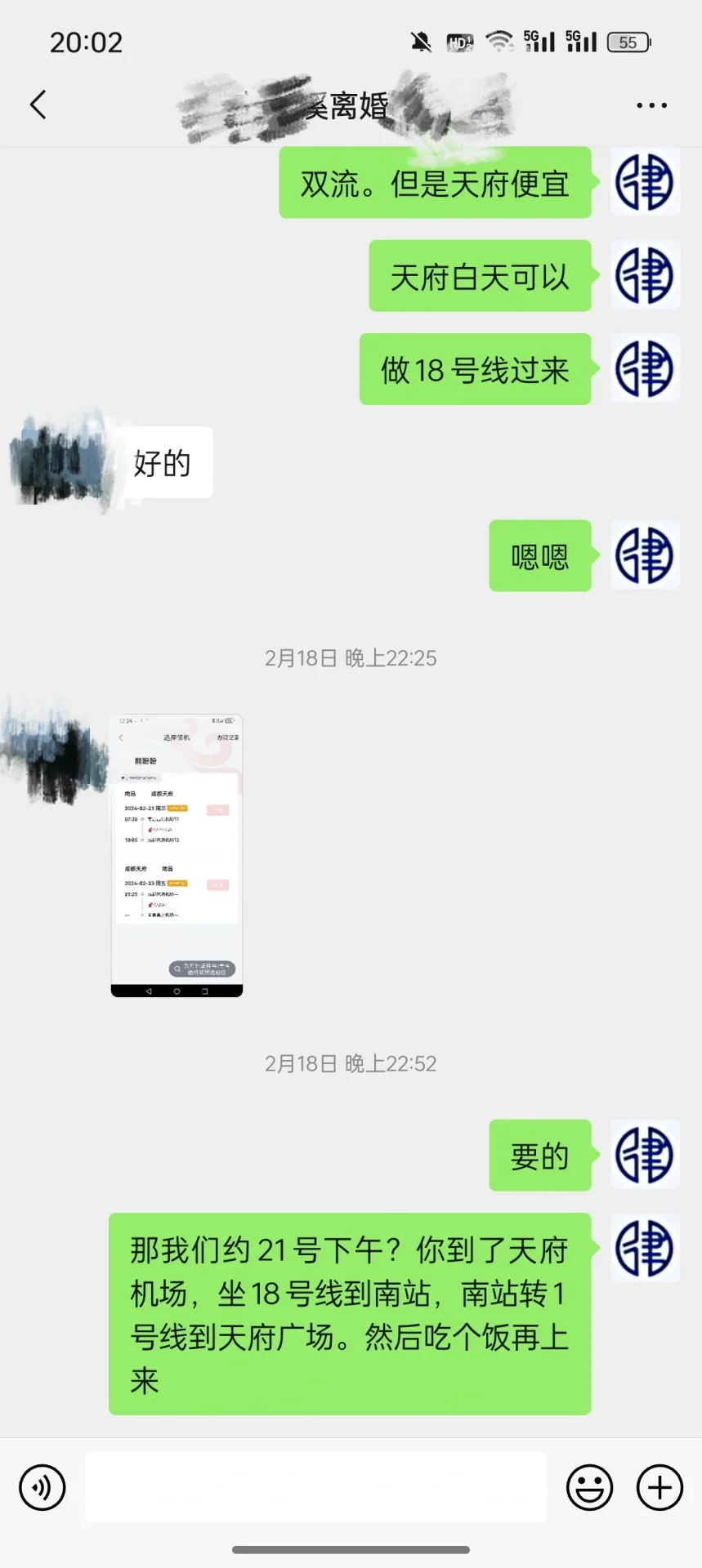Open the chat's three-dot menu
The image size is (702, 1568).
click(651, 105)
